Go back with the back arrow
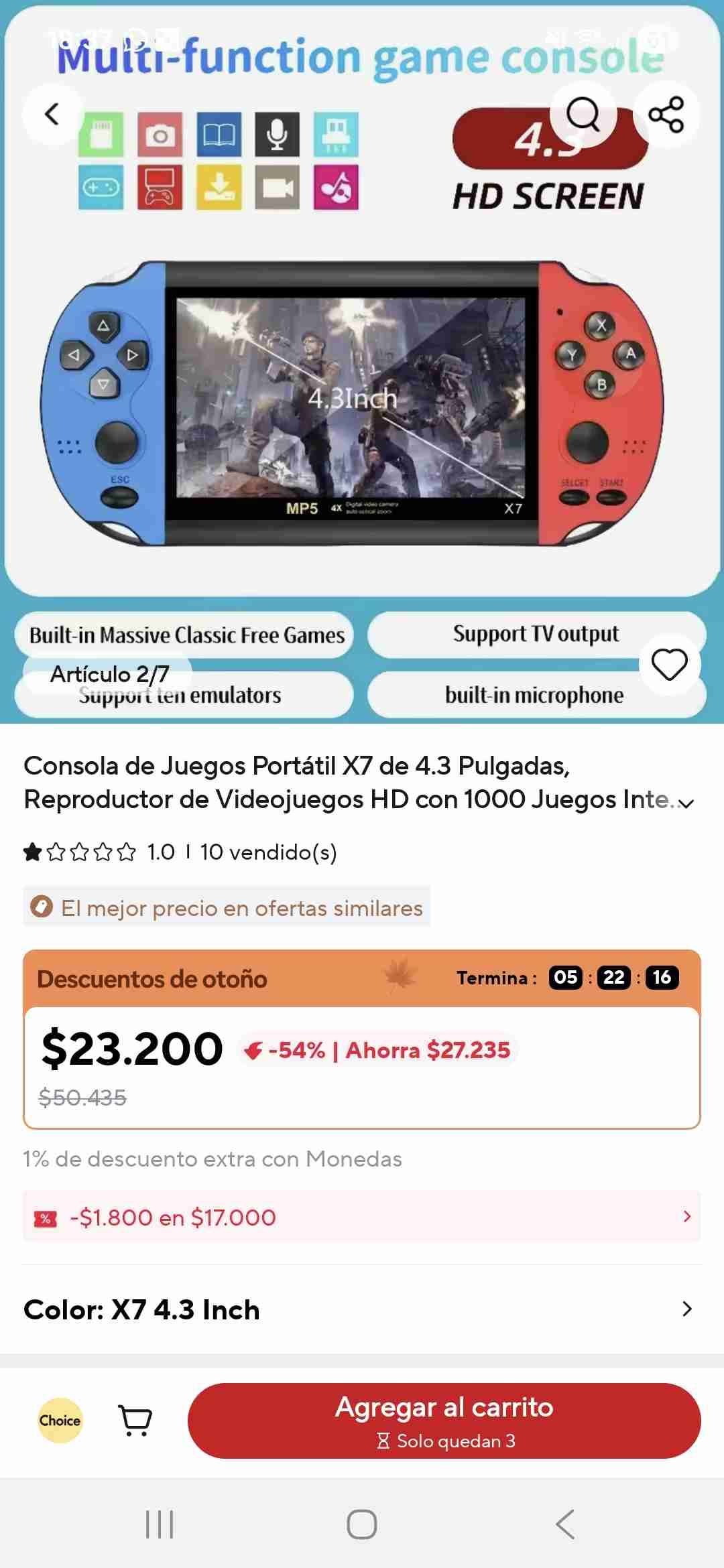Viewport: 724px width, 1568px height. pyautogui.click(x=52, y=115)
